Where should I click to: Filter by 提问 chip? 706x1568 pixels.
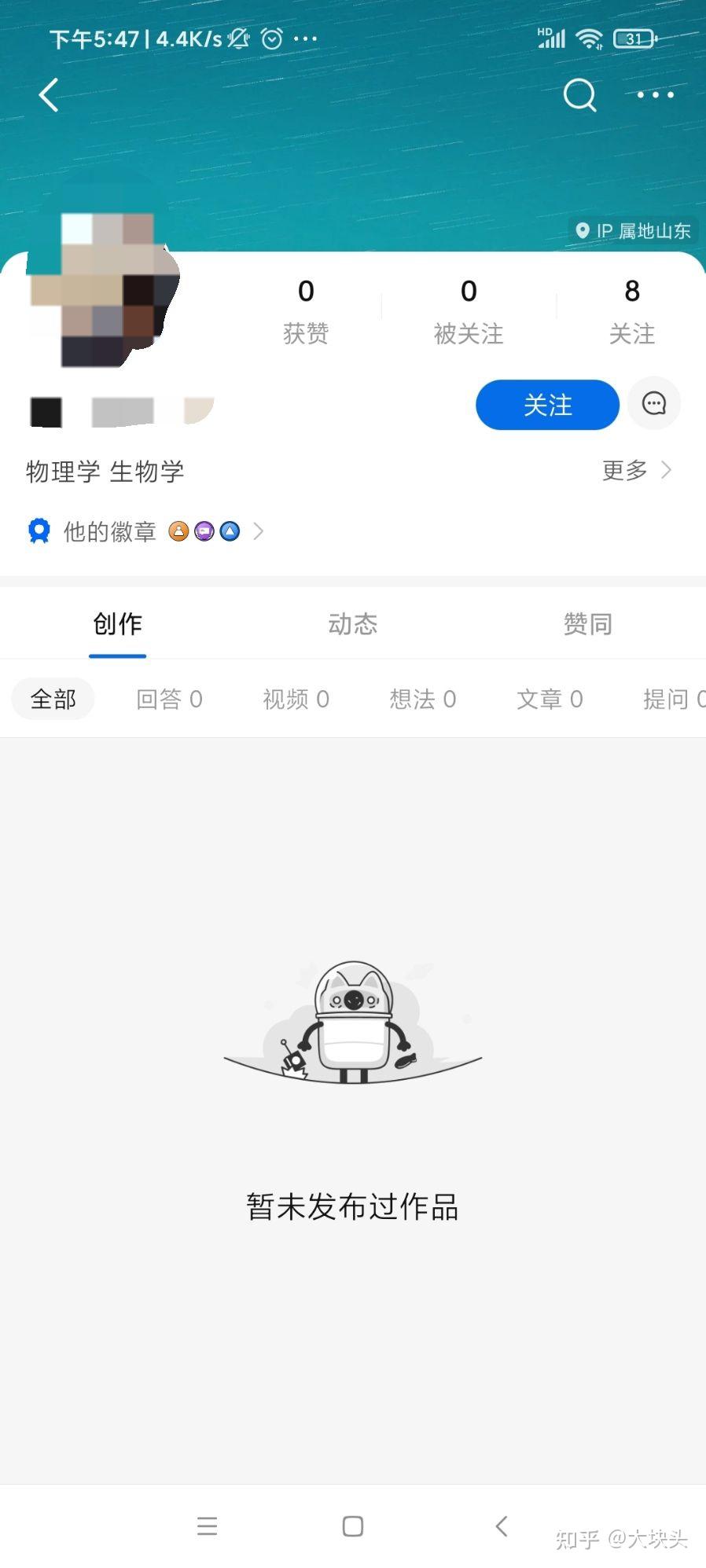click(x=673, y=699)
